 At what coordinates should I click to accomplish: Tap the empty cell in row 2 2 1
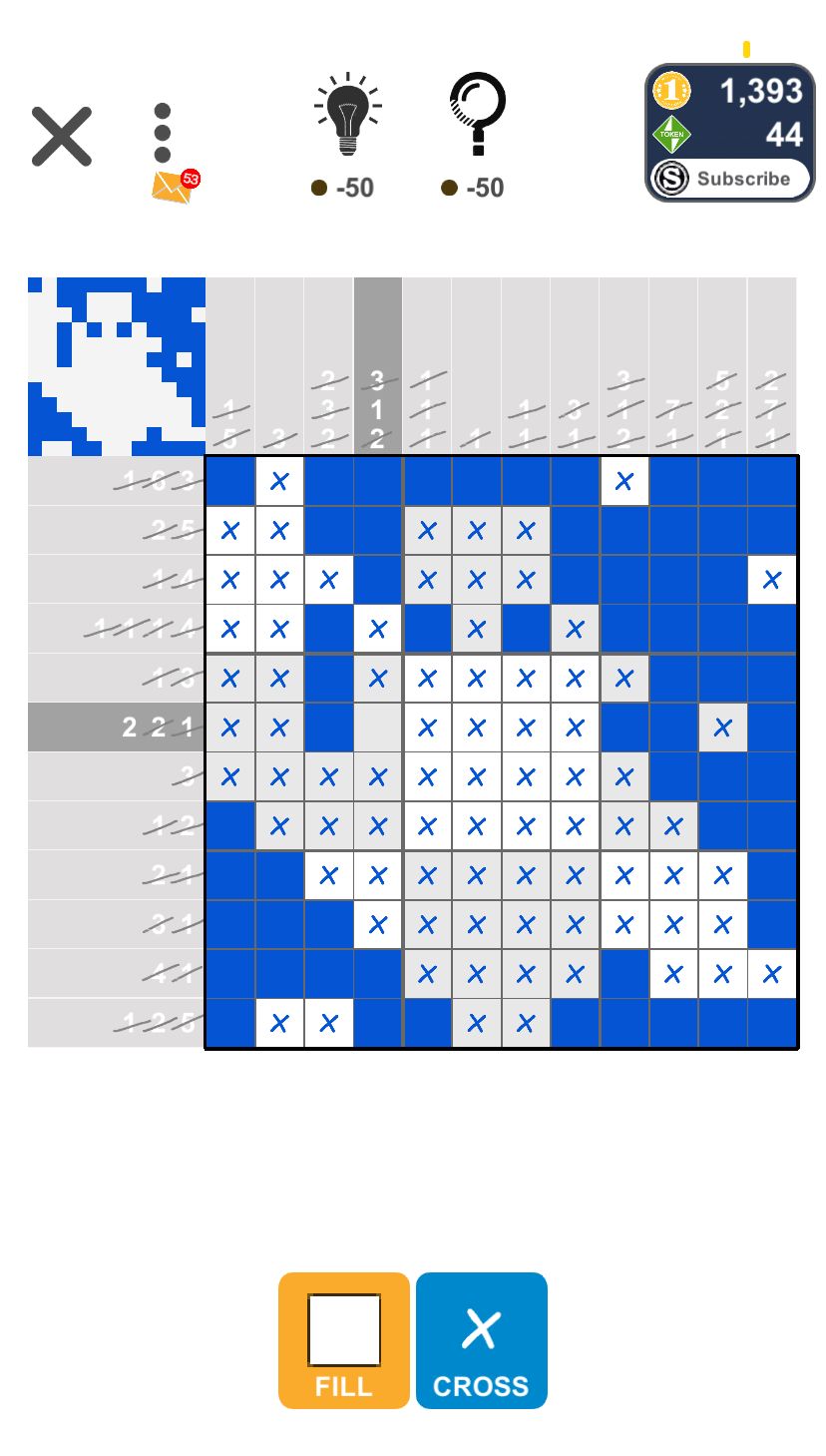[x=378, y=728]
